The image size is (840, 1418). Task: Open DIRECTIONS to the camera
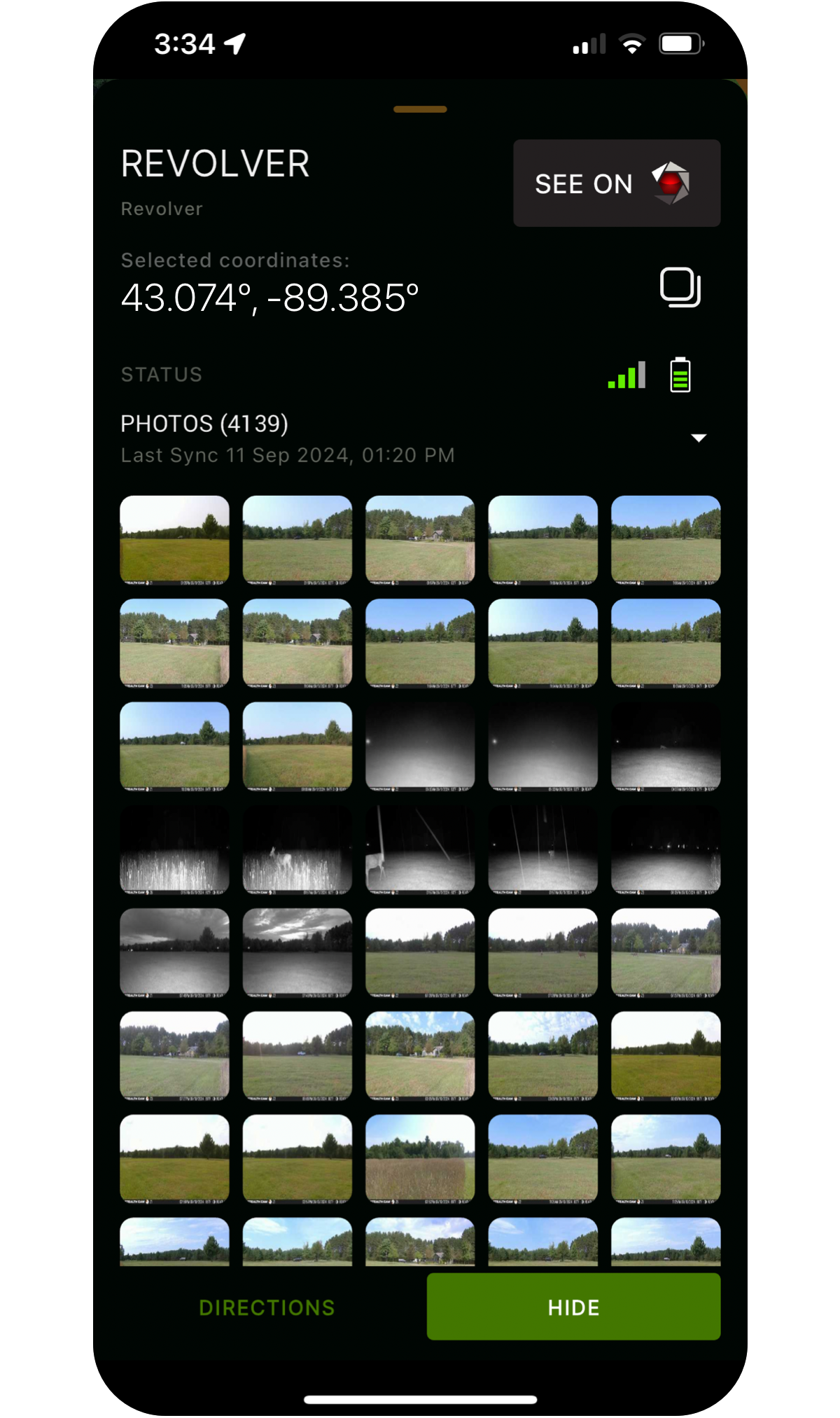click(267, 1307)
